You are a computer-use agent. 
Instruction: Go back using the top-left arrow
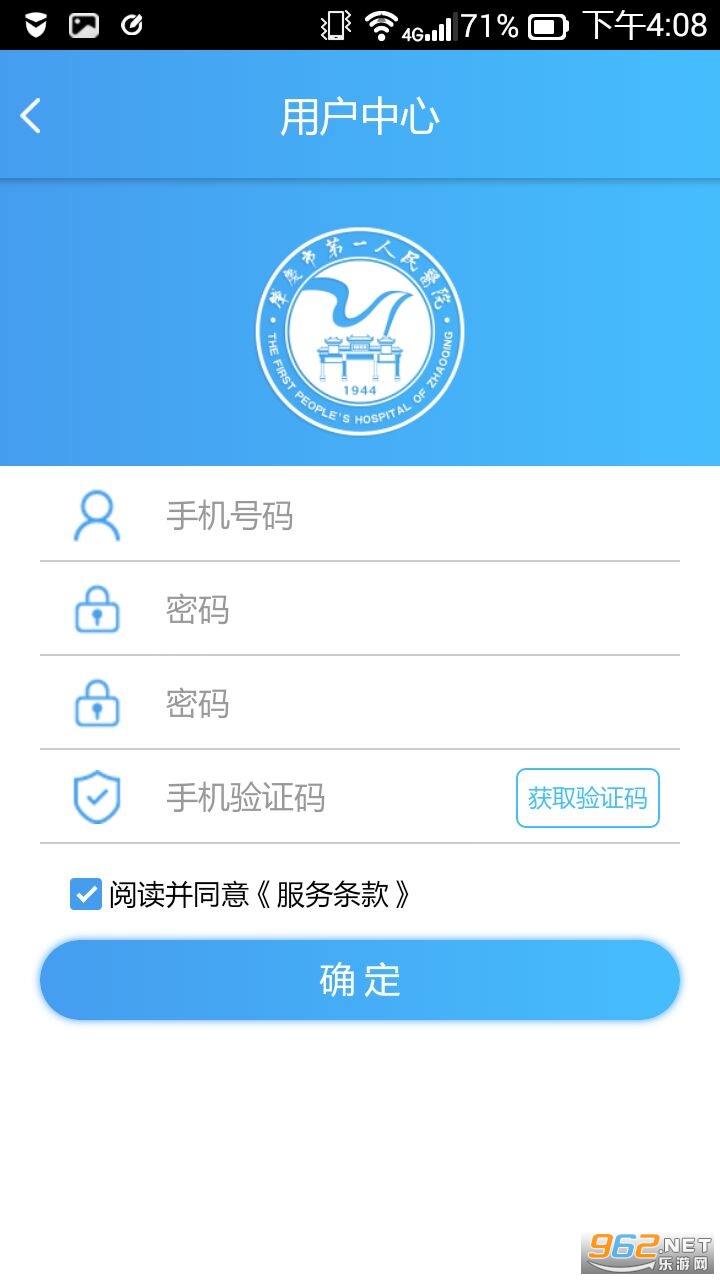(31, 115)
